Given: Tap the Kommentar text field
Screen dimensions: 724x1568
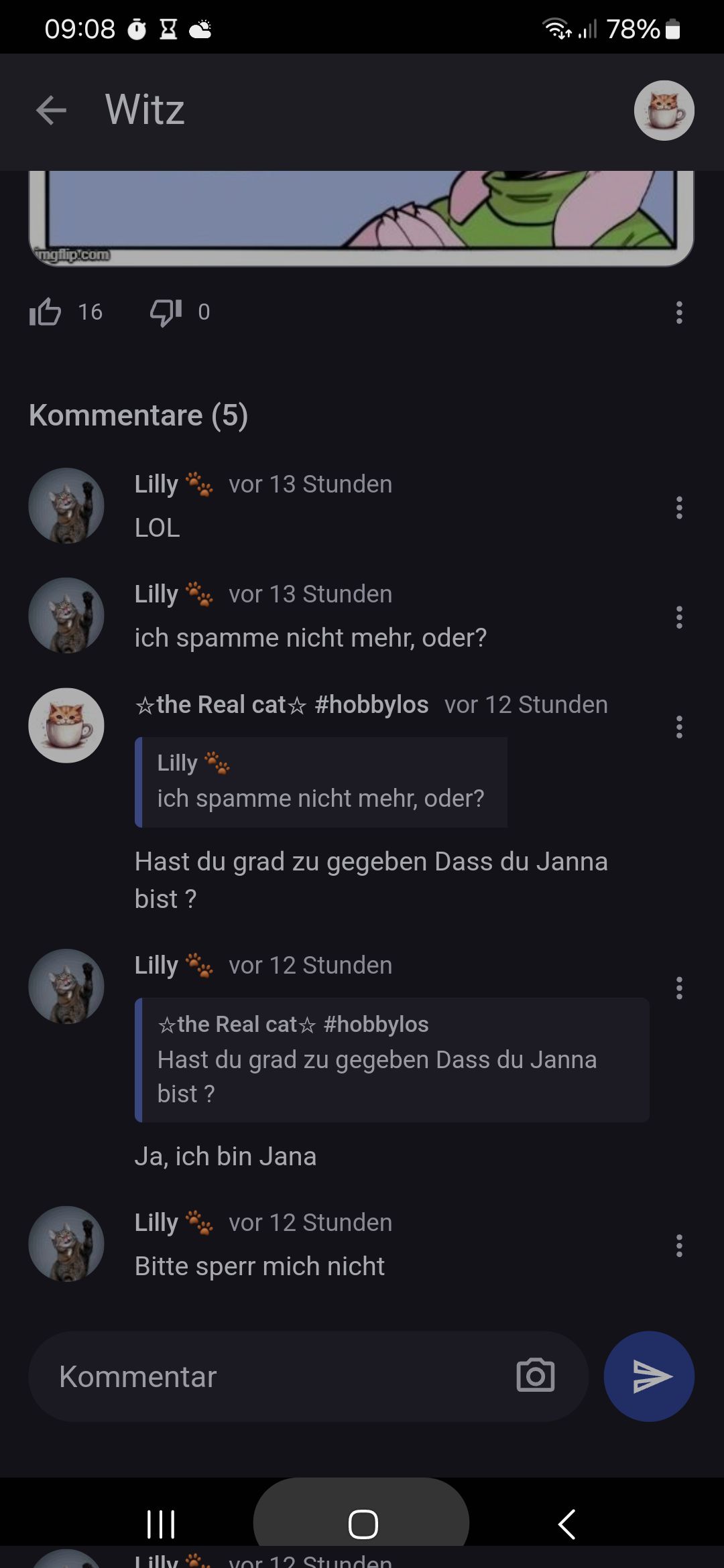Looking at the screenshot, I should click(x=282, y=1377).
